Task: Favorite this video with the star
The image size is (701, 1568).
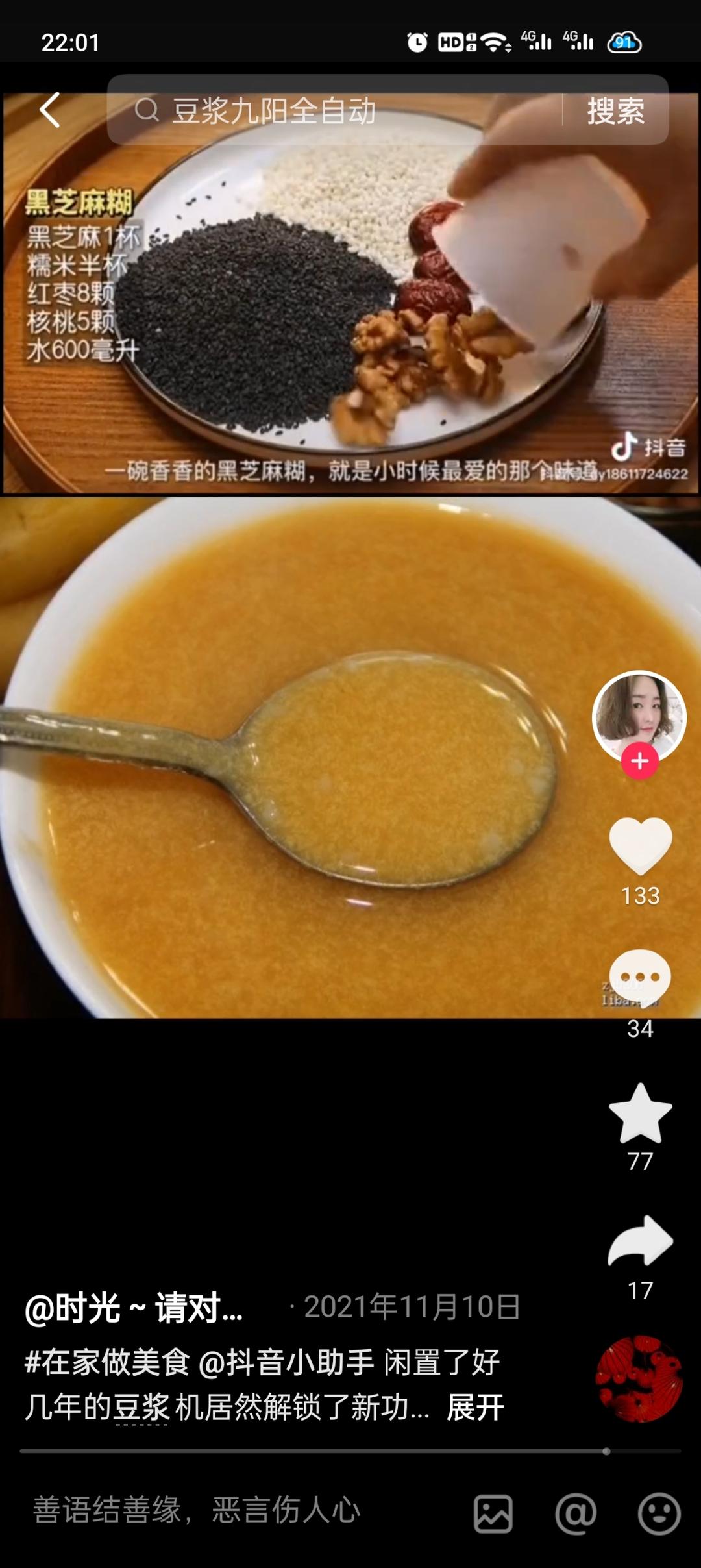Action: click(x=640, y=1113)
